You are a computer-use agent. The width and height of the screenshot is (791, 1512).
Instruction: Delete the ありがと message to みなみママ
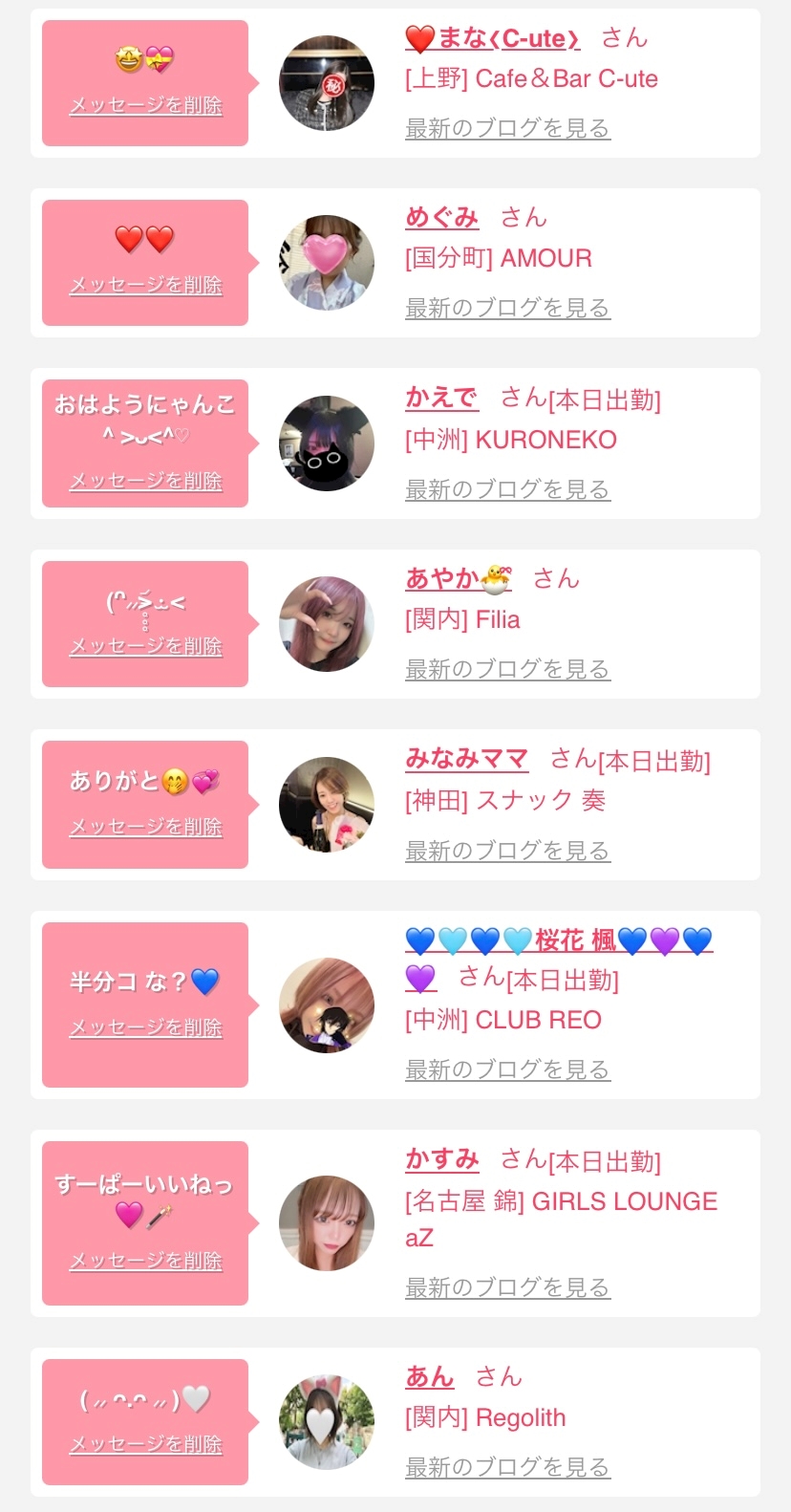(x=145, y=827)
